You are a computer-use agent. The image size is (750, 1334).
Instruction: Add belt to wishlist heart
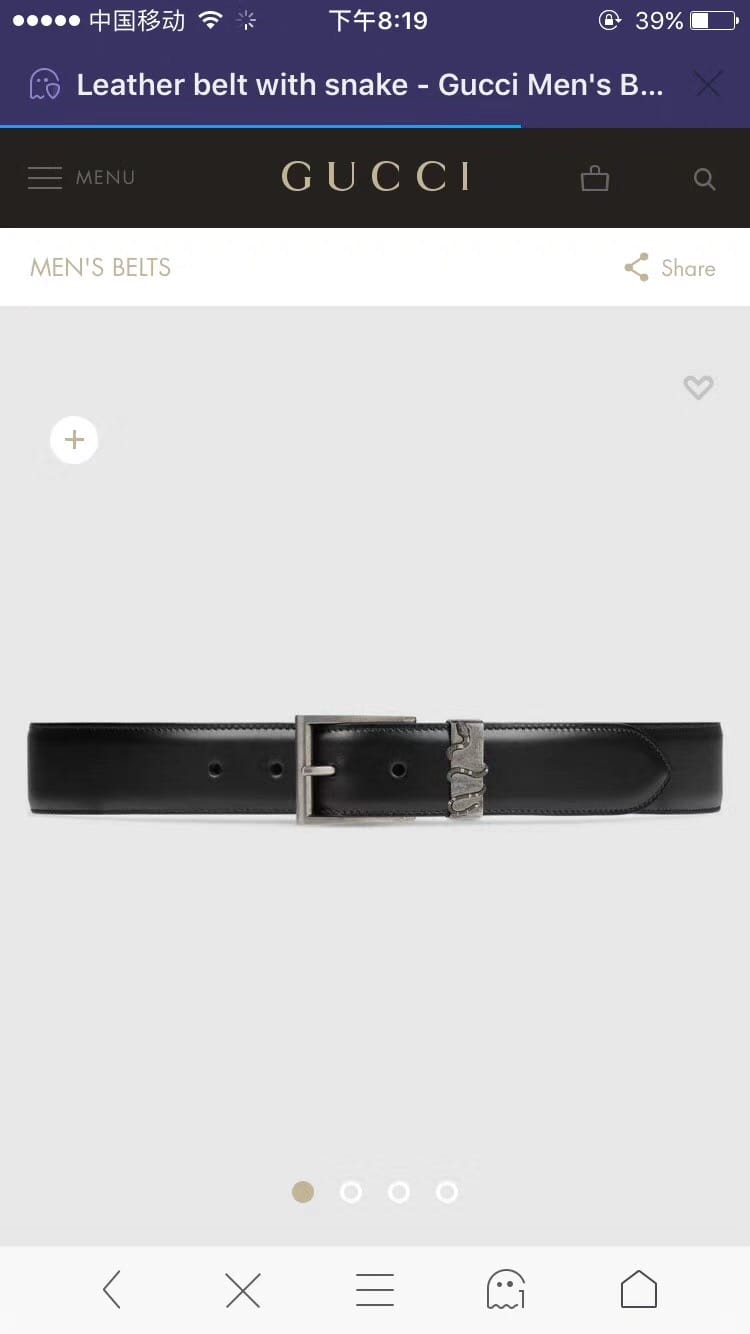(x=698, y=387)
